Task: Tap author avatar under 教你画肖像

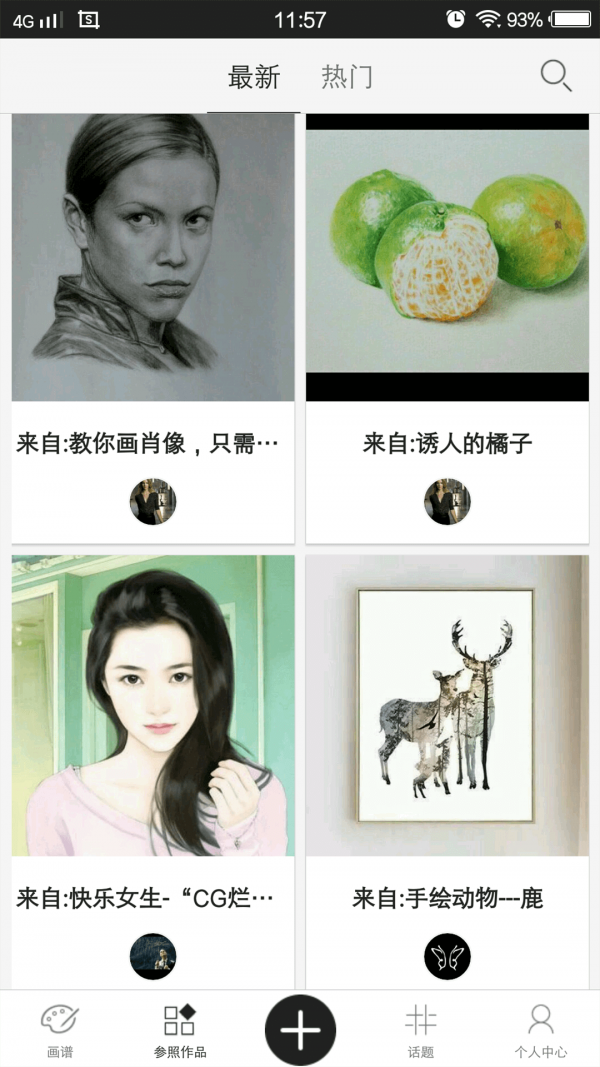Action: [x=153, y=501]
